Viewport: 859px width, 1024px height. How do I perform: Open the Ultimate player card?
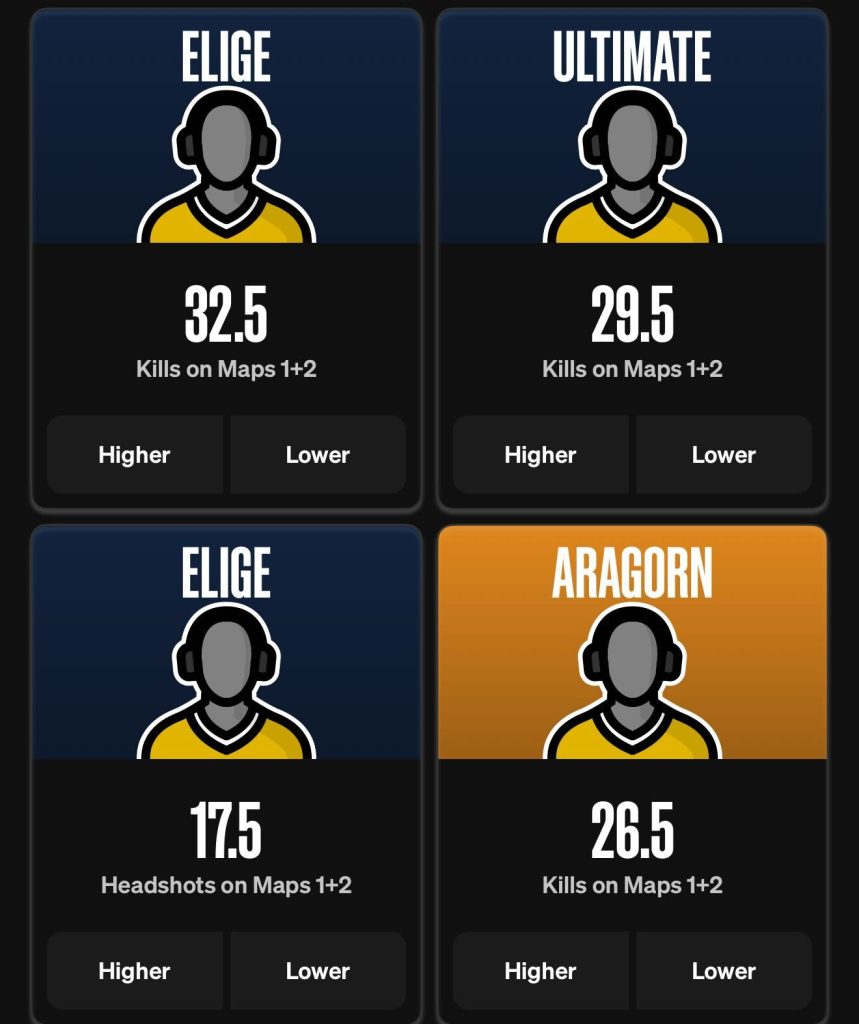click(x=632, y=145)
